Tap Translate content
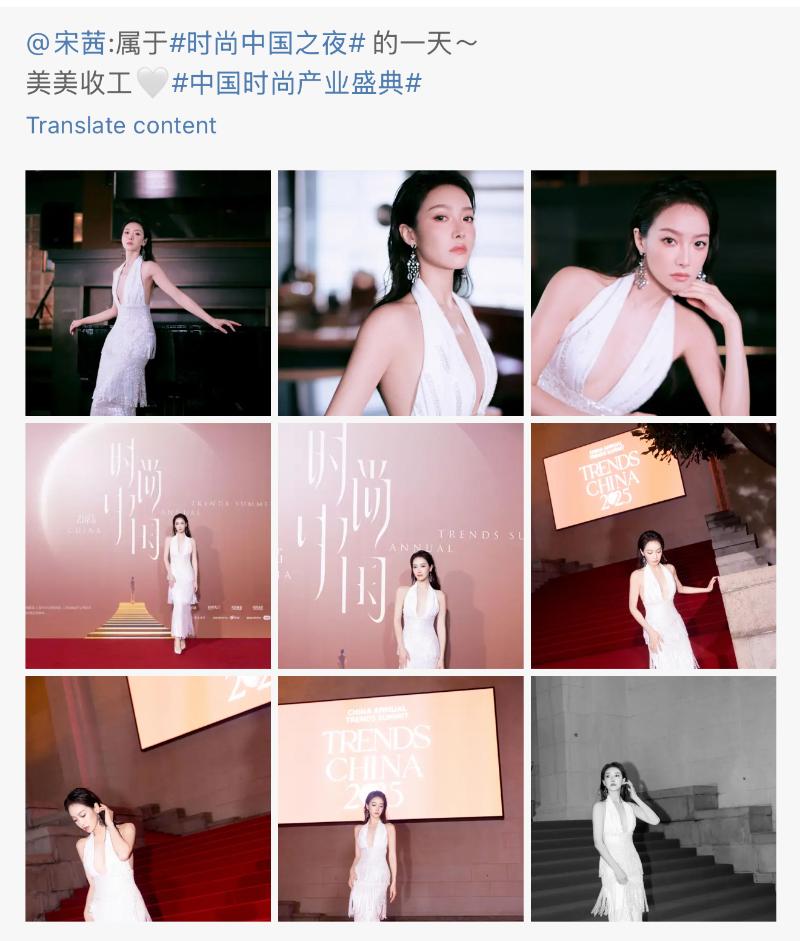 click(121, 125)
